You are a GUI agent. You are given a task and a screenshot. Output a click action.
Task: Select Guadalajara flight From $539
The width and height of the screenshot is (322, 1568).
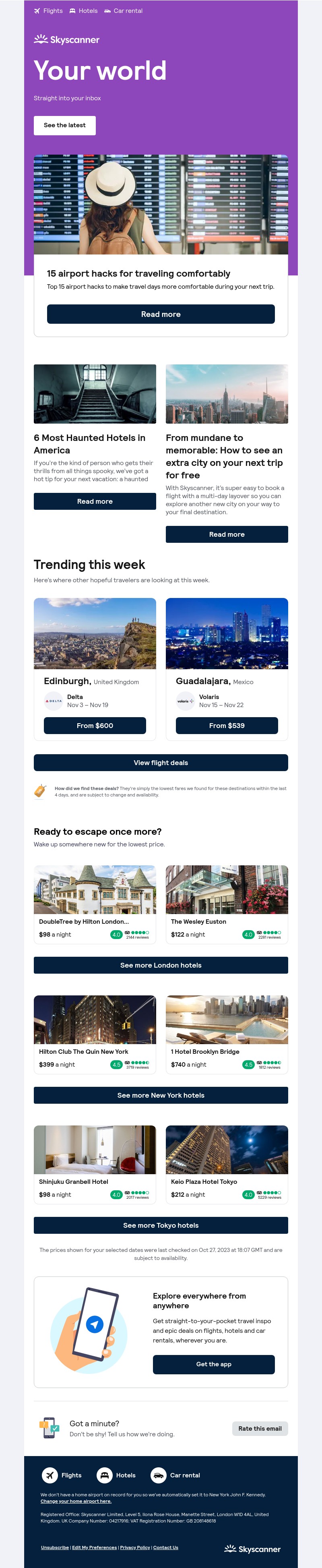(x=227, y=726)
